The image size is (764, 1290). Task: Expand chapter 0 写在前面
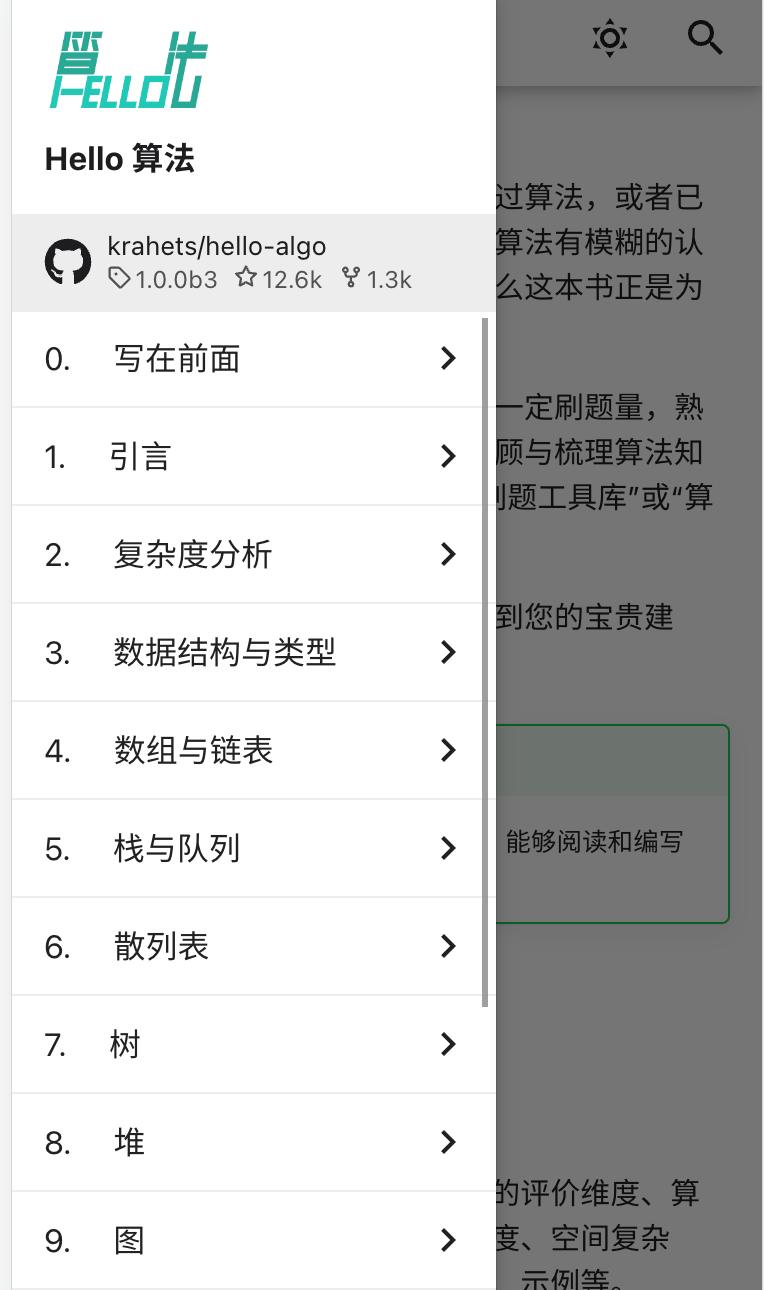[254, 359]
